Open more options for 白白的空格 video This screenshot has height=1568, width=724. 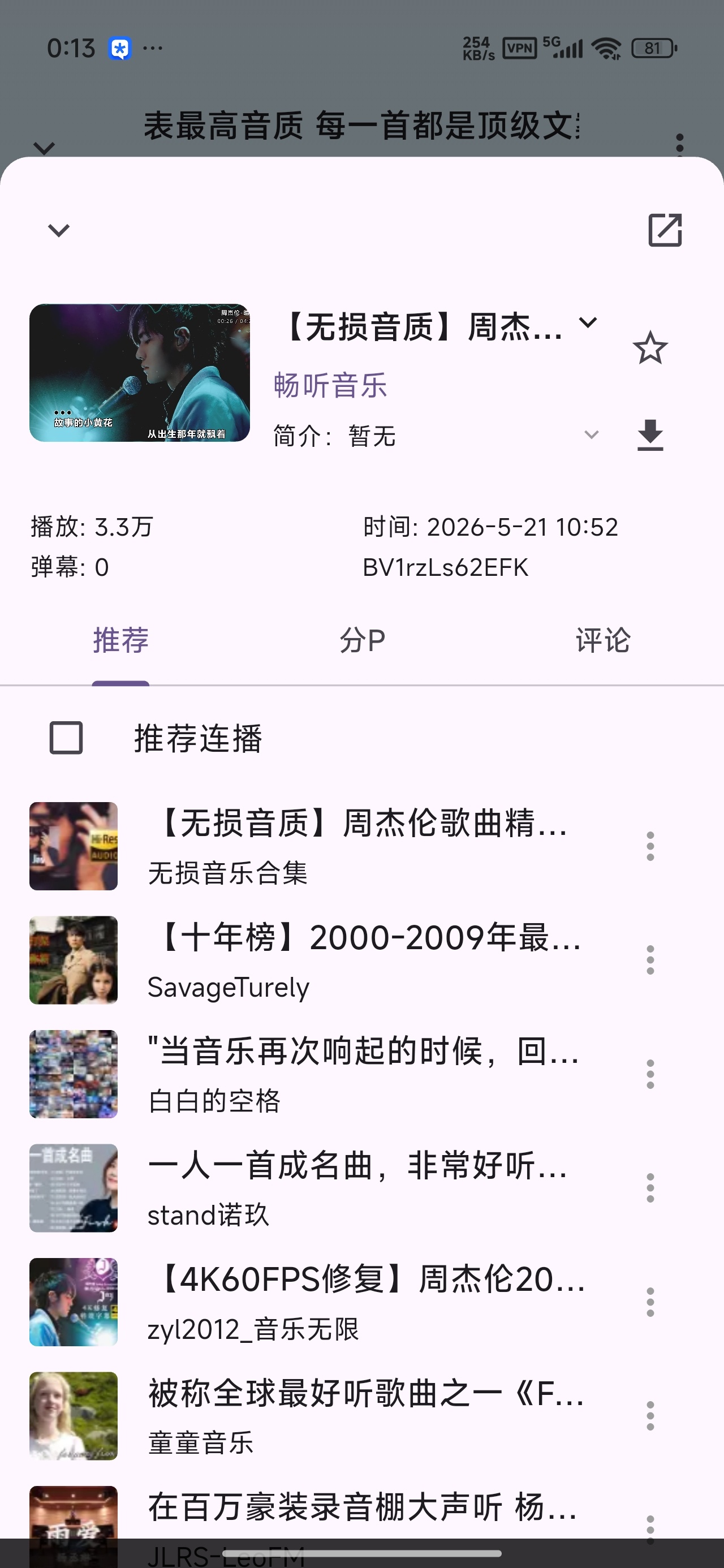650,1074
